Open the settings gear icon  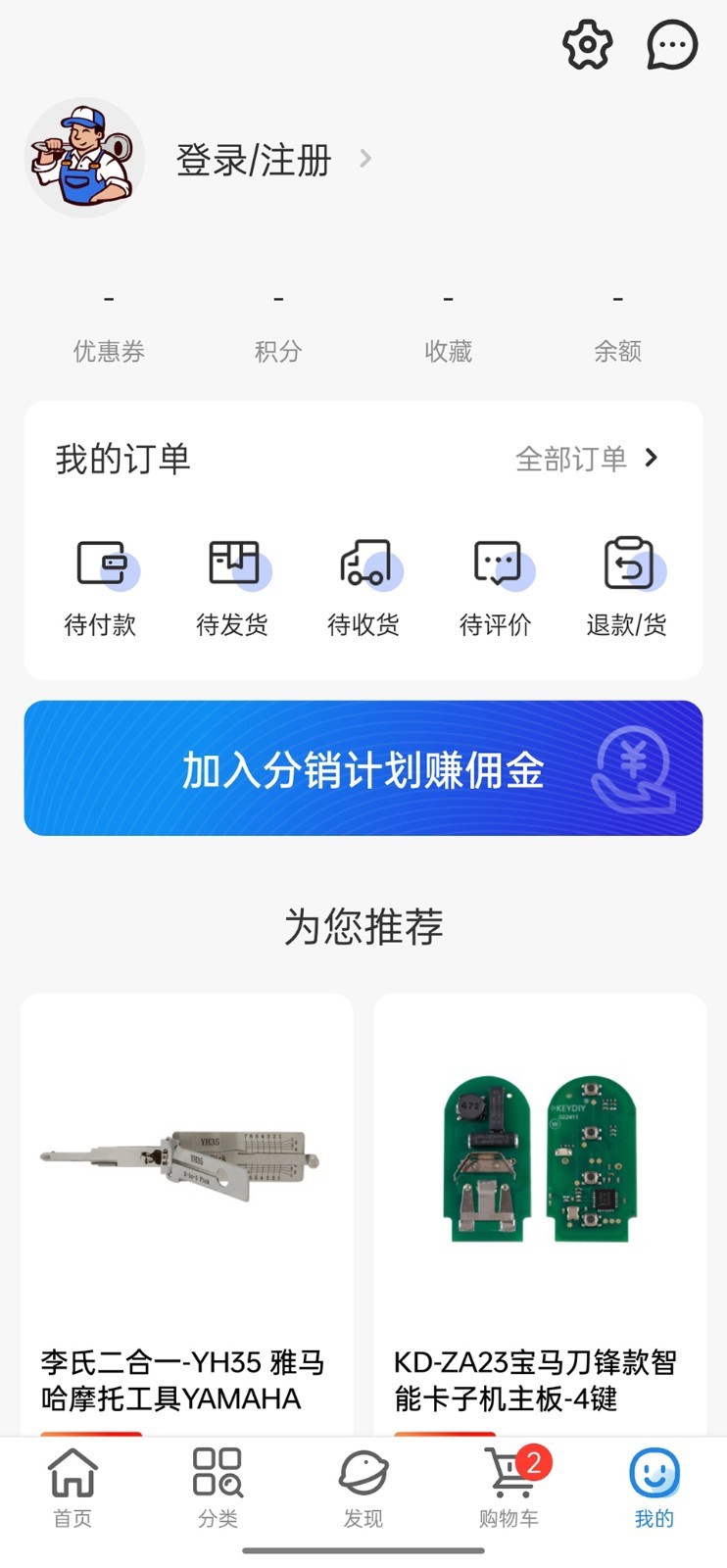click(x=587, y=44)
